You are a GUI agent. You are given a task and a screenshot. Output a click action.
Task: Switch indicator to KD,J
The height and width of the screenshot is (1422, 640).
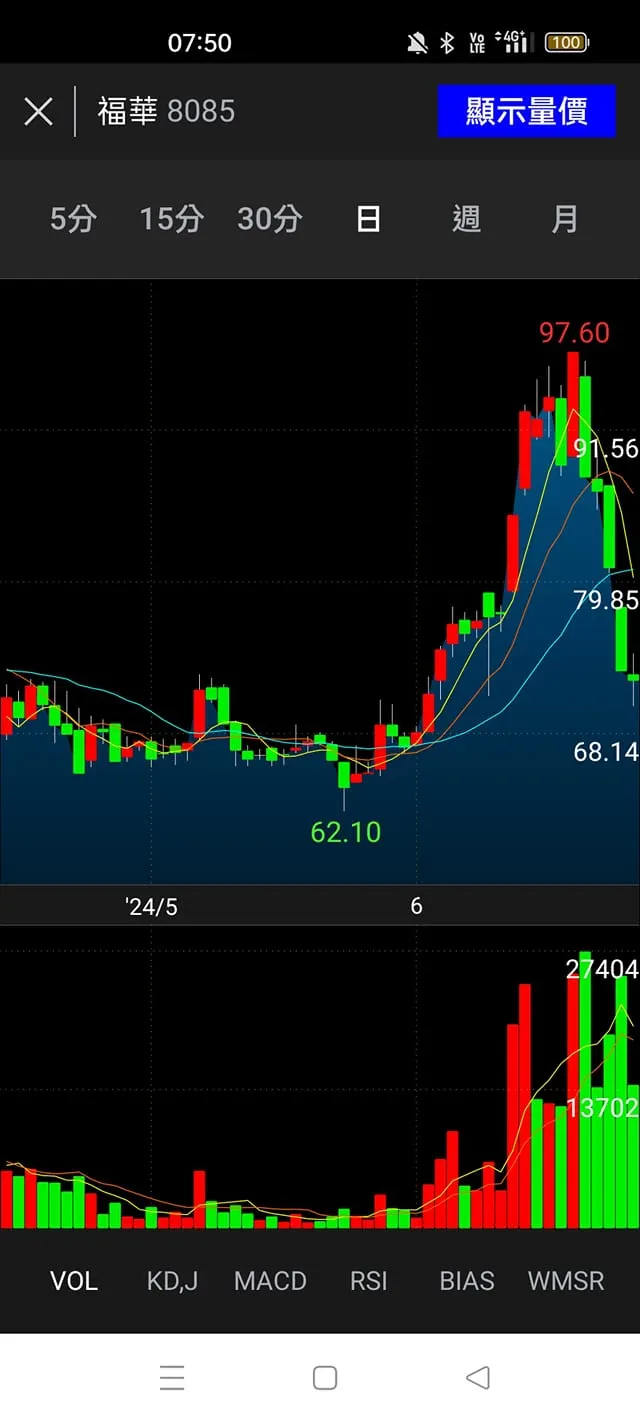pos(172,1281)
